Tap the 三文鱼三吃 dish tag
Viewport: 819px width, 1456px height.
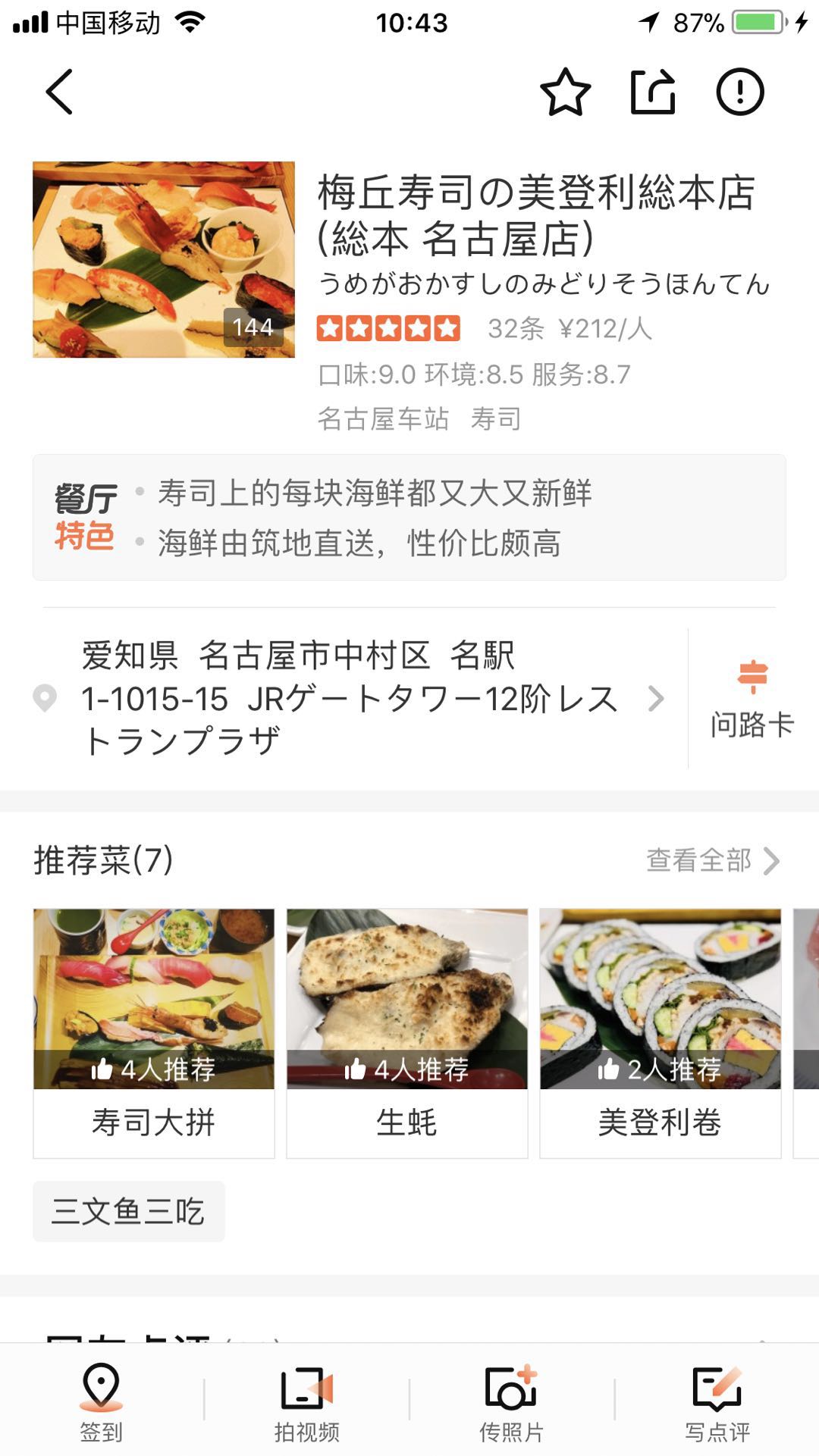[x=128, y=1211]
